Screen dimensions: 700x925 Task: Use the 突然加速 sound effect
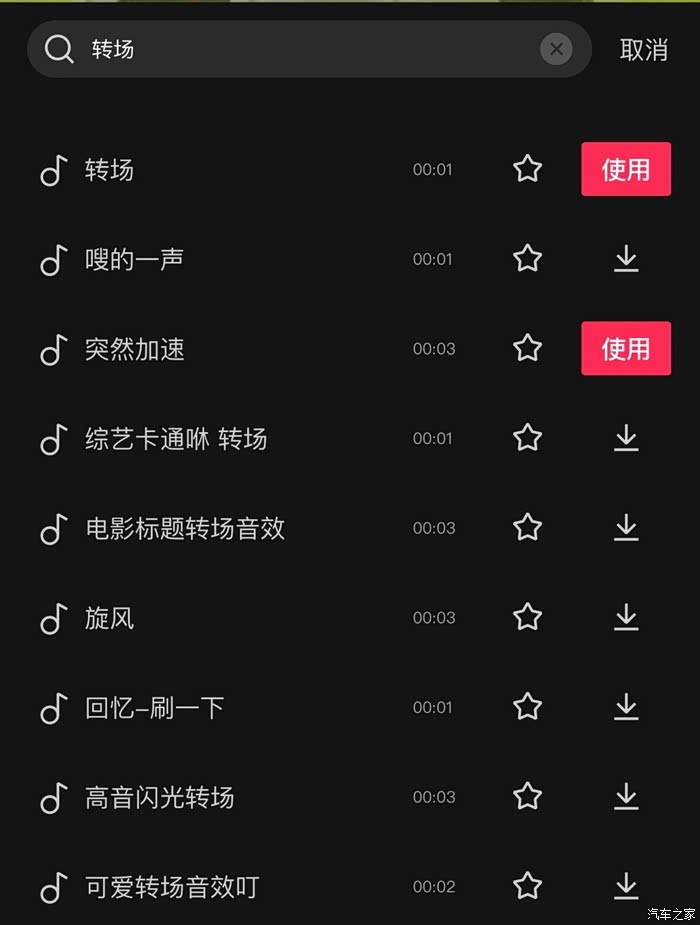[x=625, y=348]
